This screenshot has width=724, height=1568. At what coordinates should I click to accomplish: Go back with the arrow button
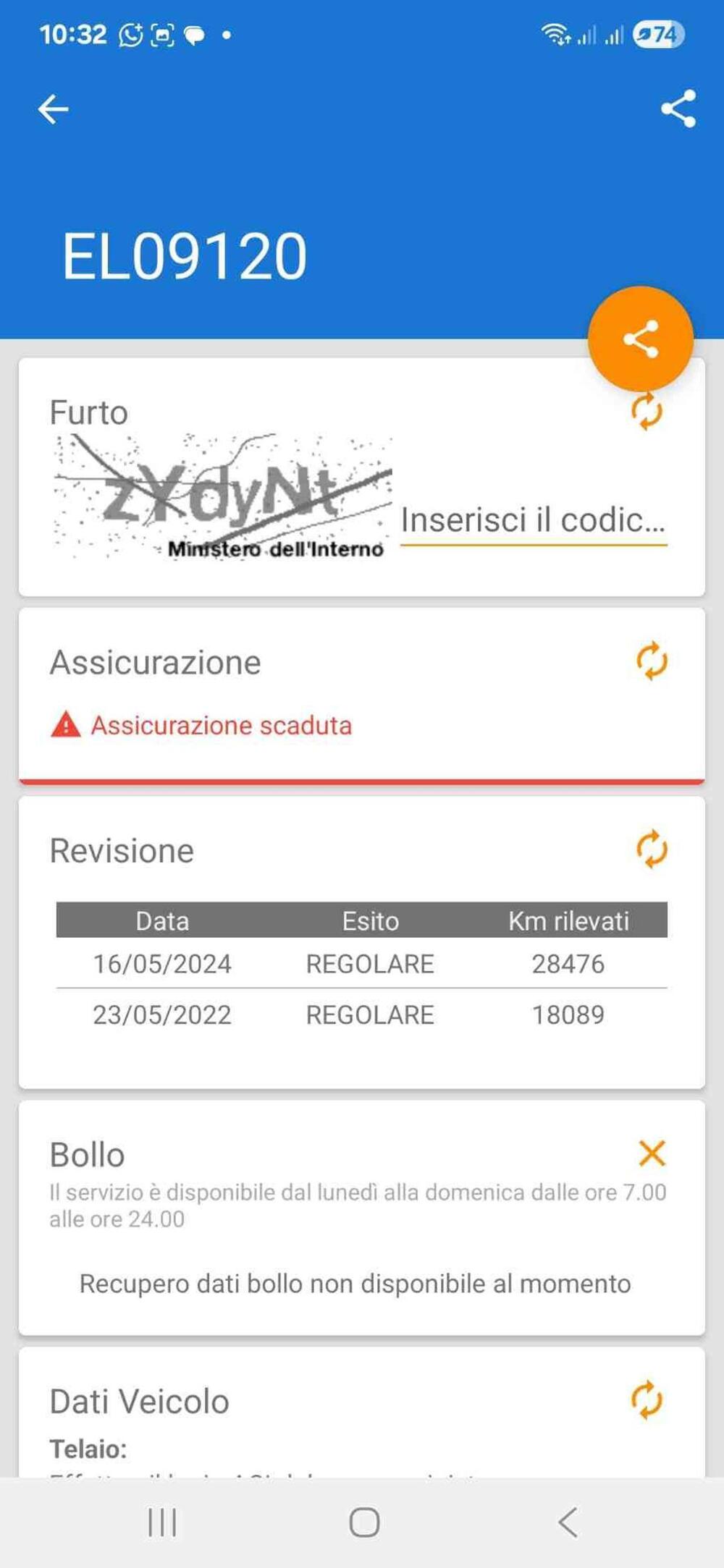pos(51,109)
